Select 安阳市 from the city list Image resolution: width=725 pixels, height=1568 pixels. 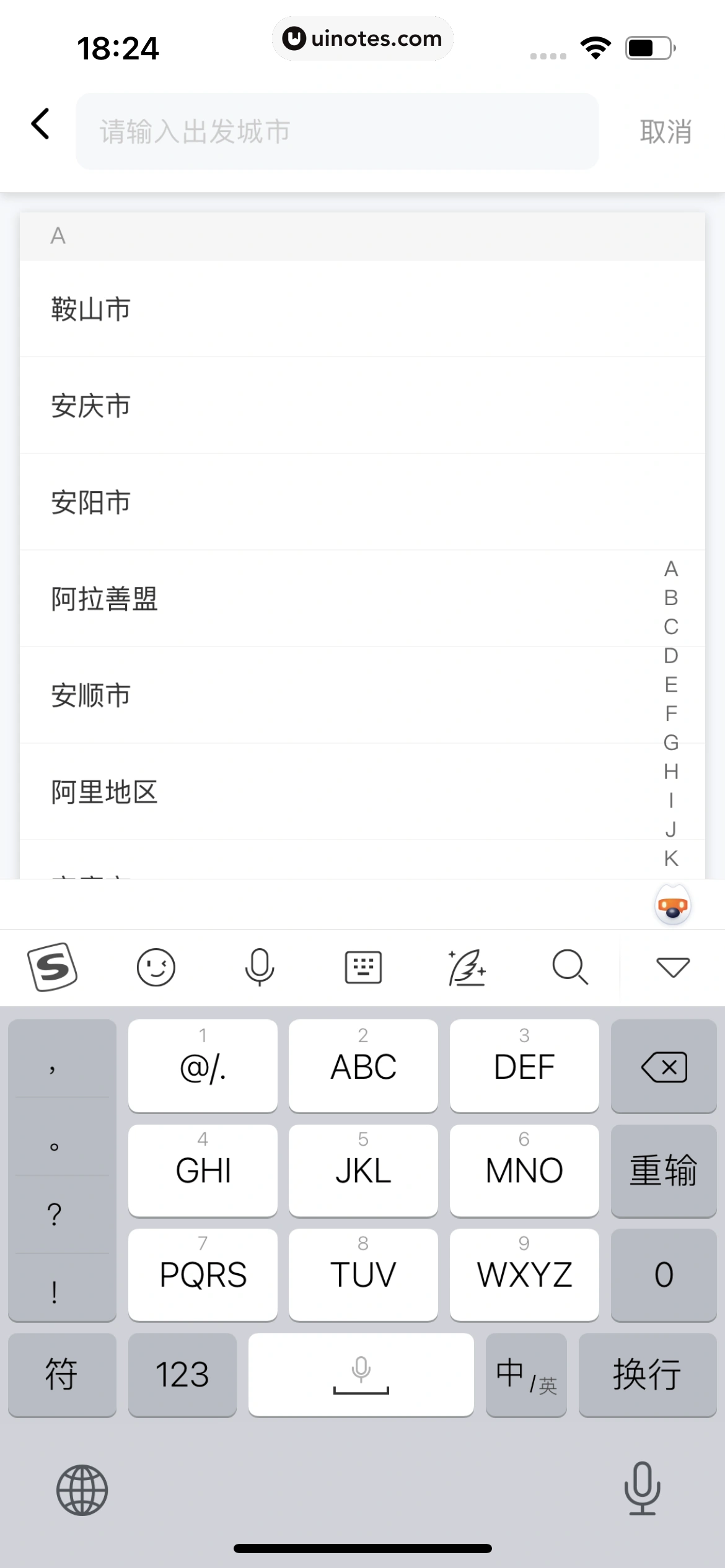click(90, 502)
